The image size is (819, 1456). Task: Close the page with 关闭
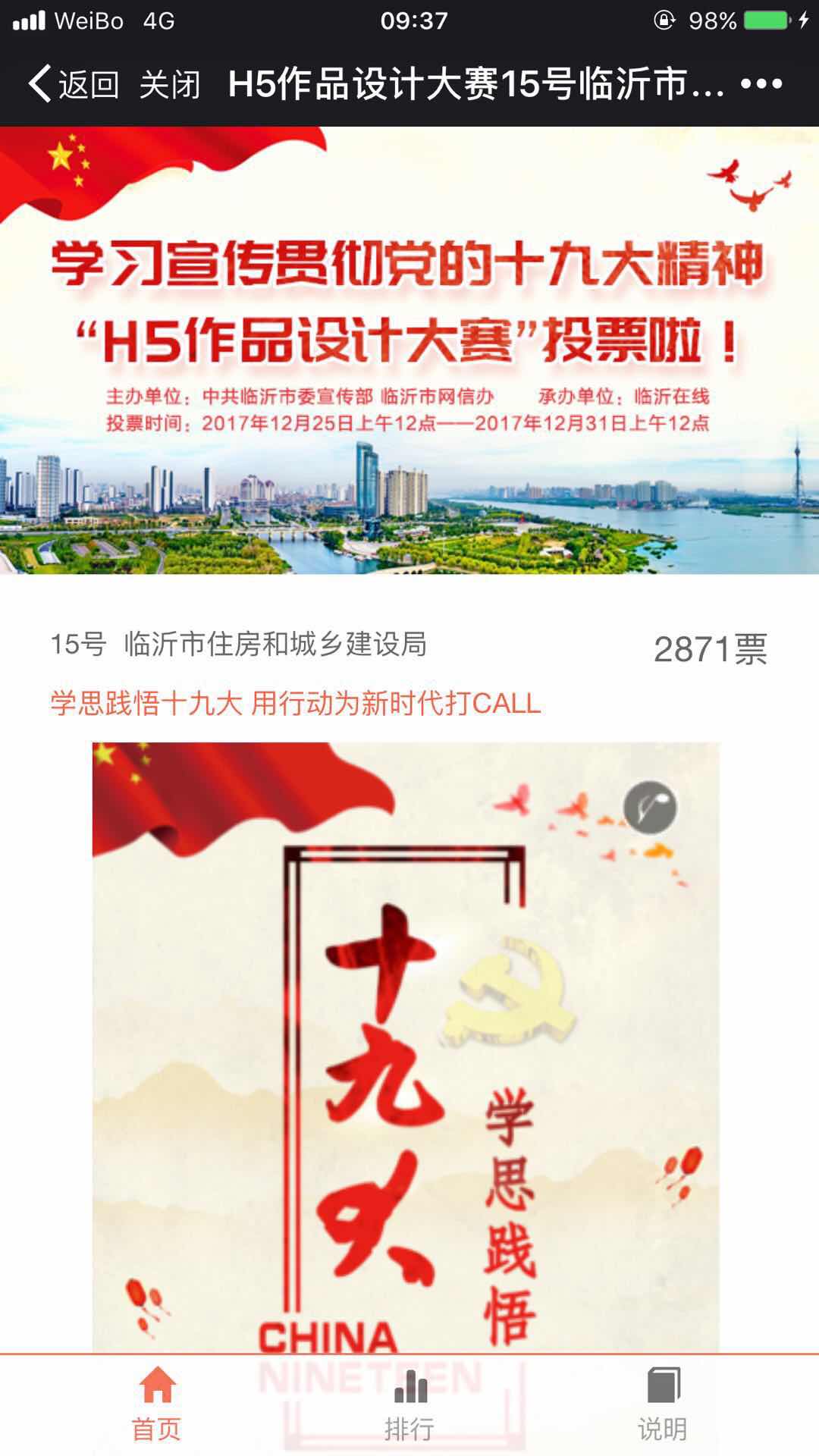pyautogui.click(x=170, y=83)
